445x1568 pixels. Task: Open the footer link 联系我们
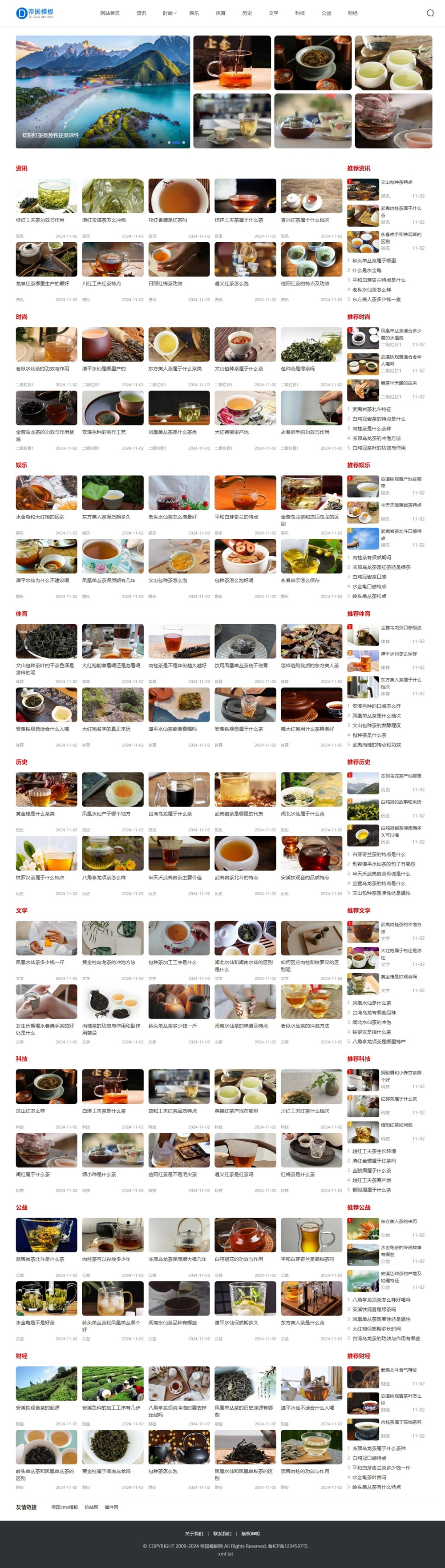click(222, 1533)
